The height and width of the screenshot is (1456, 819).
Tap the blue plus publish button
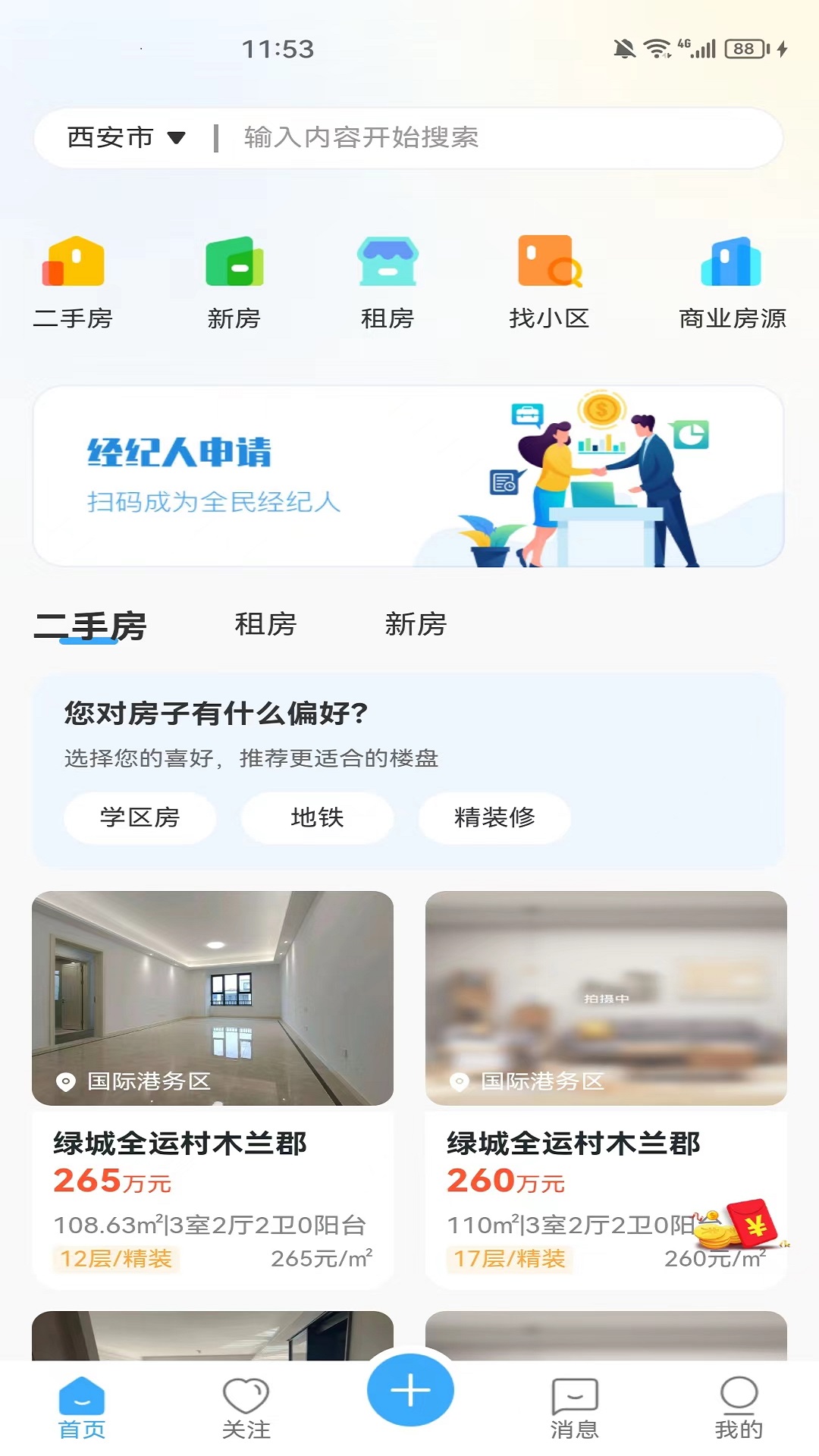[x=410, y=1390]
